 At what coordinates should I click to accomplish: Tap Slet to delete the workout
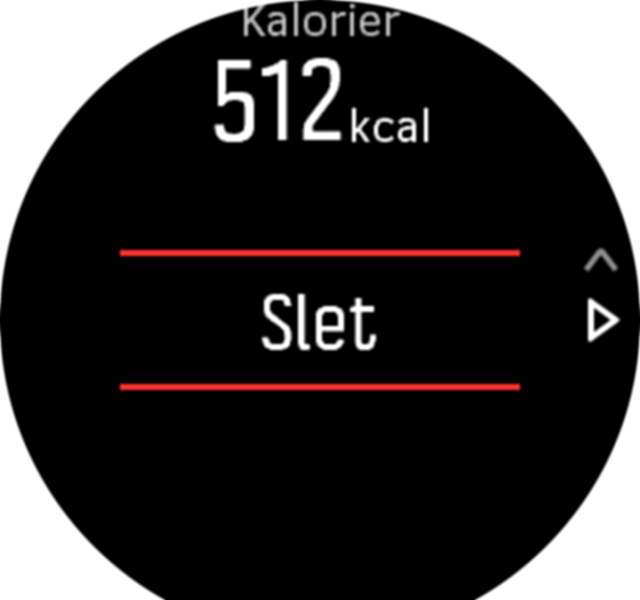(319, 322)
